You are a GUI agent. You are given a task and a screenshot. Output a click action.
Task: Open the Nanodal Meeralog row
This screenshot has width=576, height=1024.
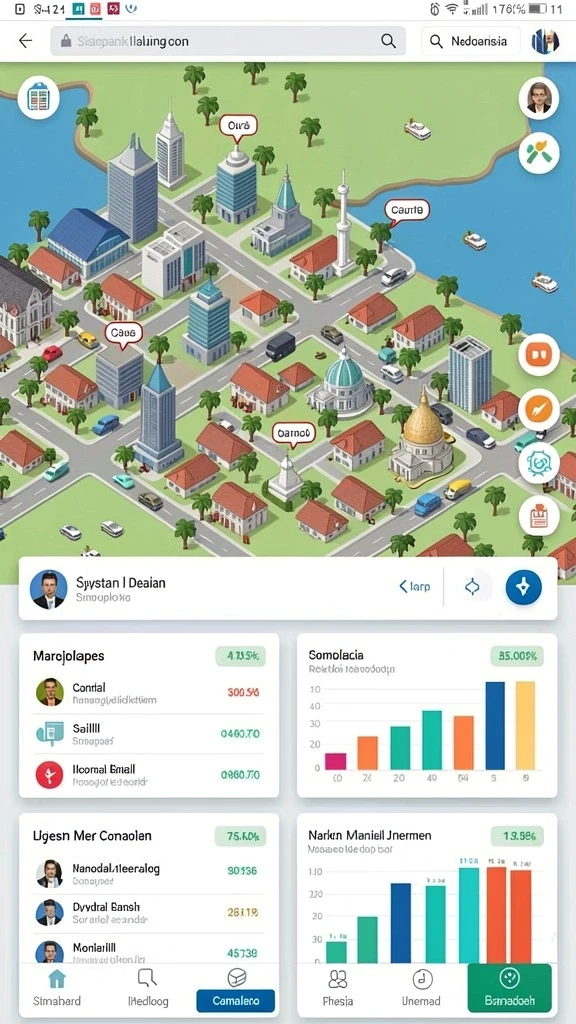(149, 874)
